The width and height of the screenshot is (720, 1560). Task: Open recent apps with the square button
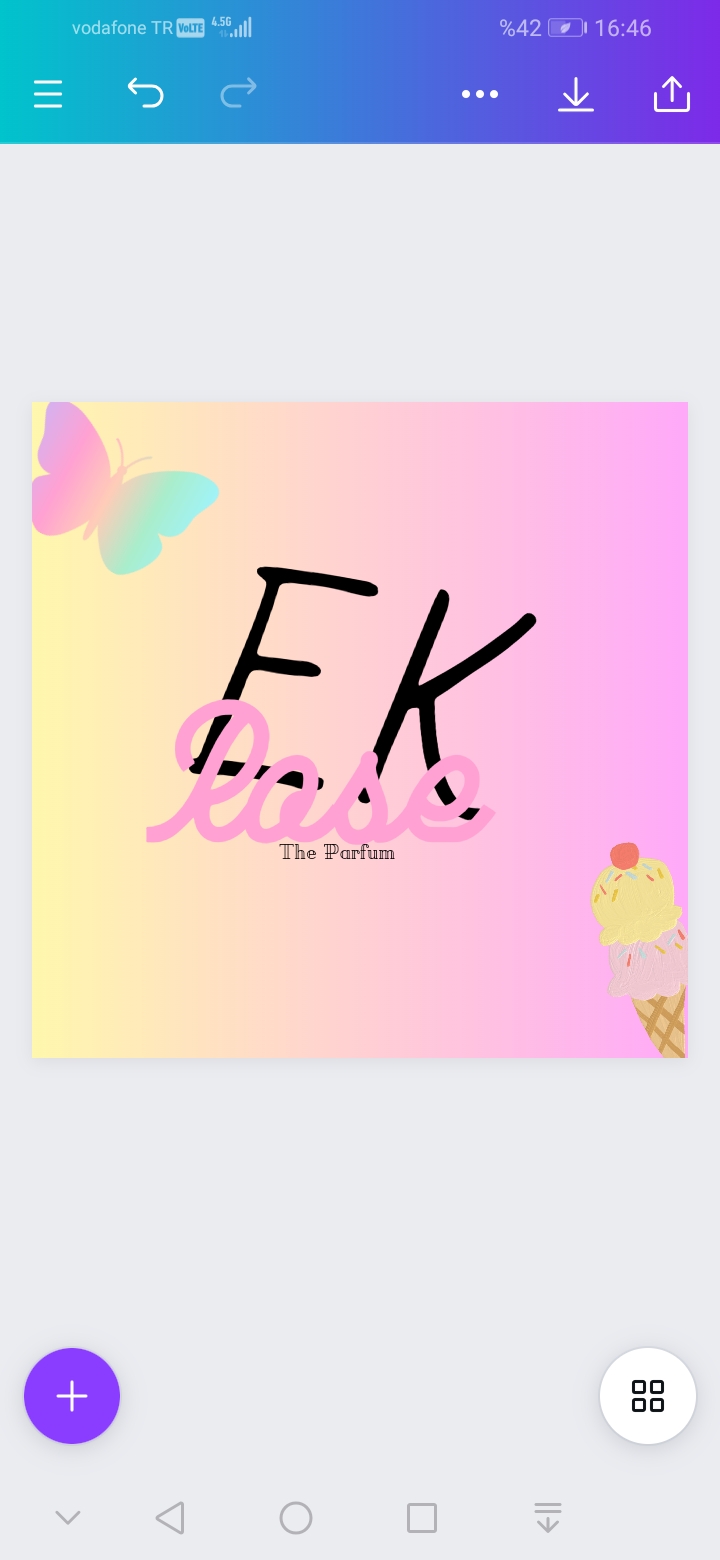[422, 1517]
